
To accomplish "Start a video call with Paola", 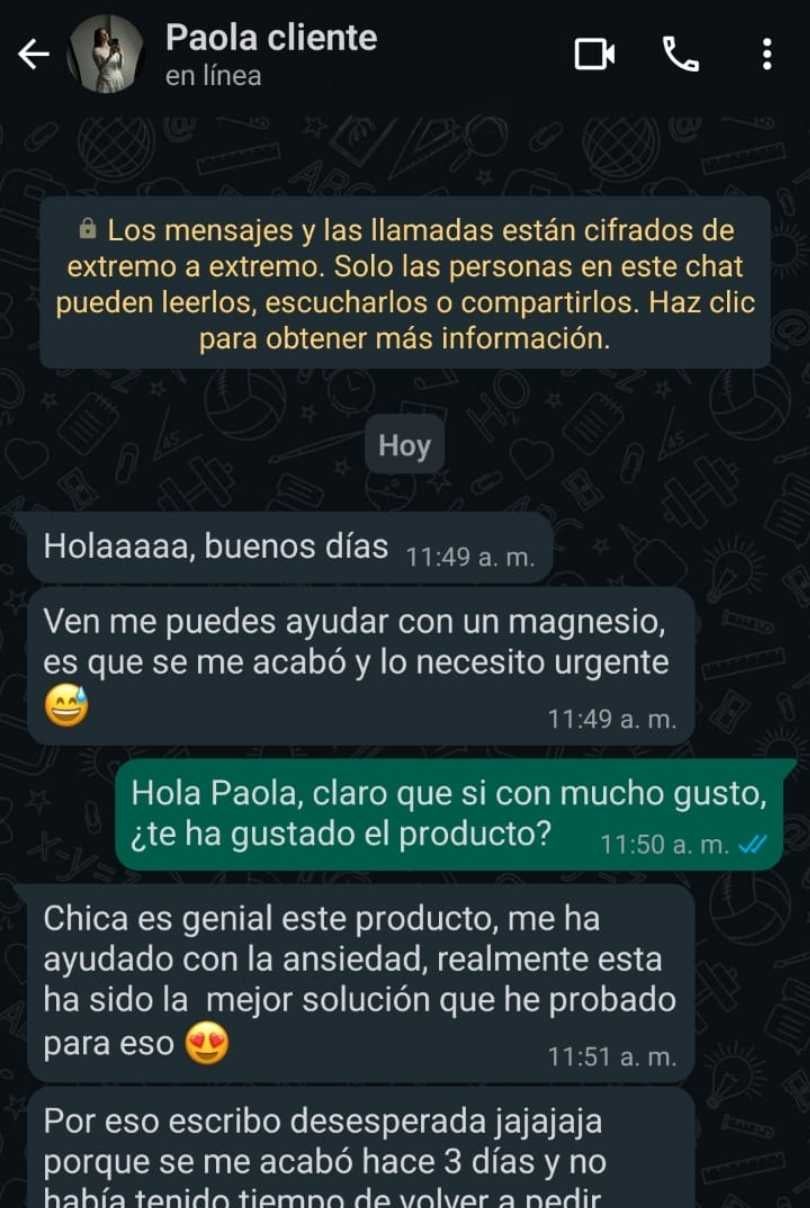I will click(x=594, y=54).
